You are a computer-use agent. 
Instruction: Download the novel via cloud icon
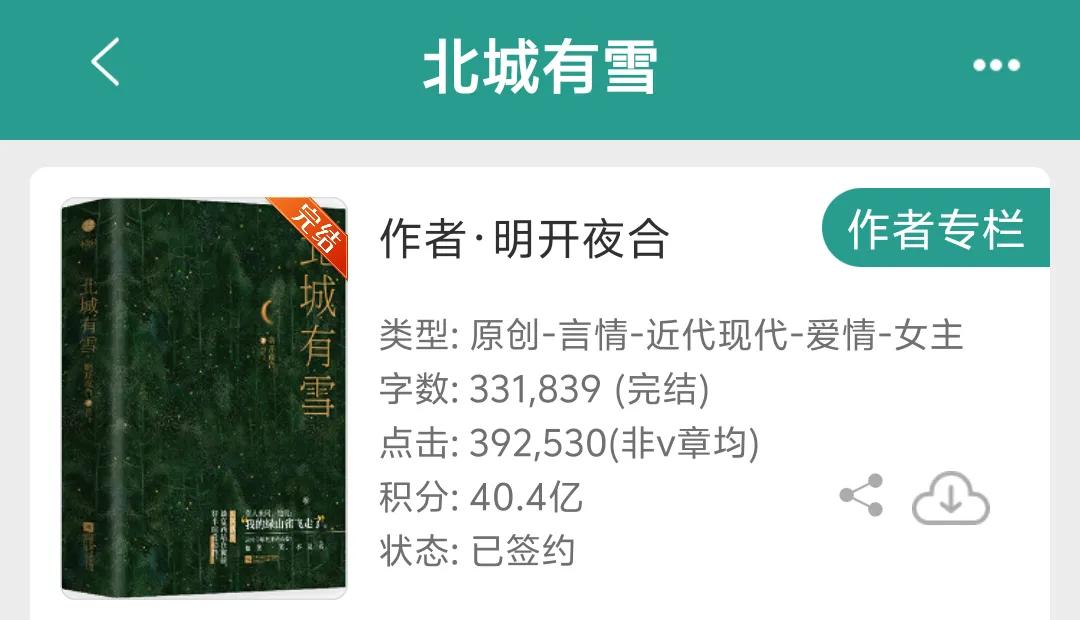(x=950, y=498)
